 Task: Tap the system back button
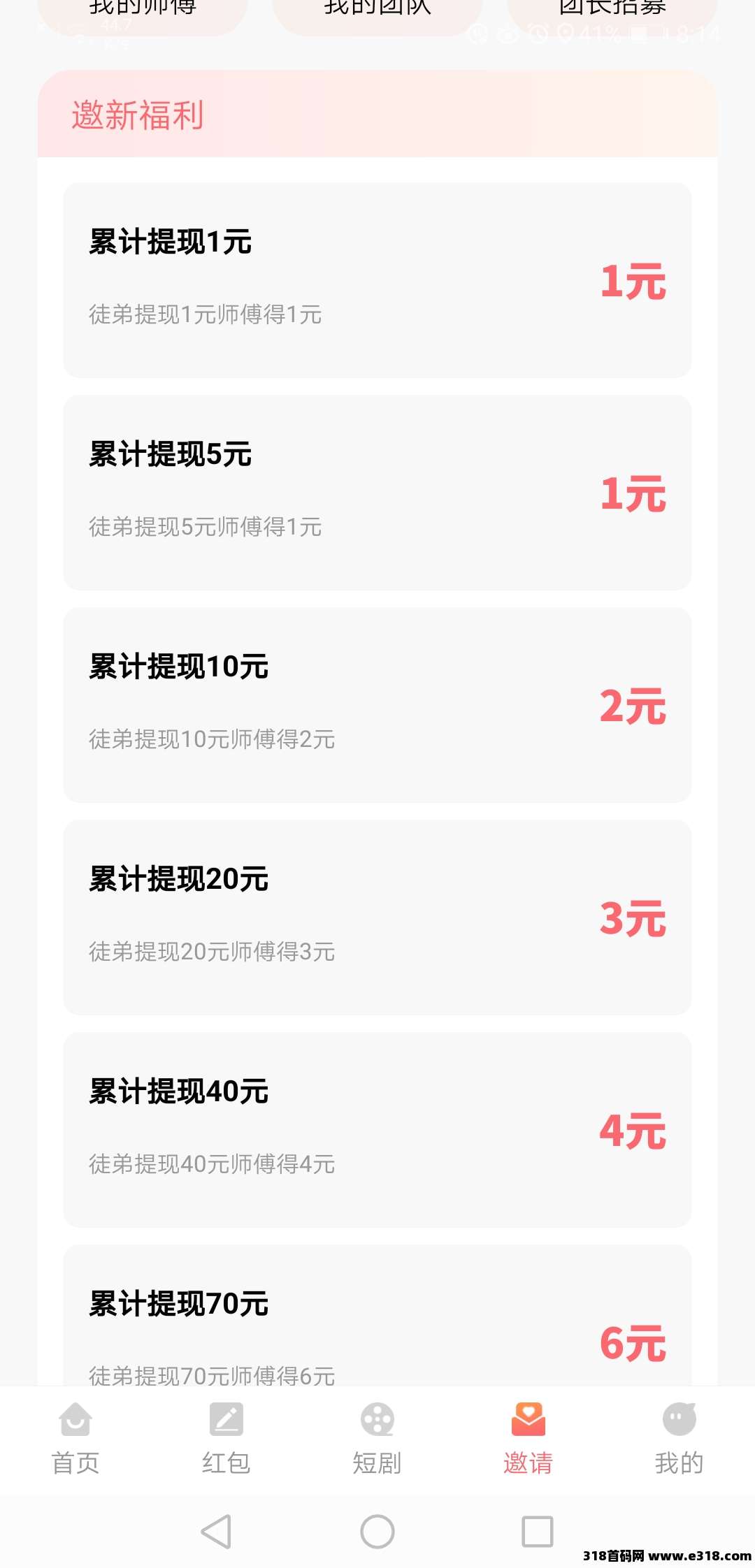point(216,1532)
